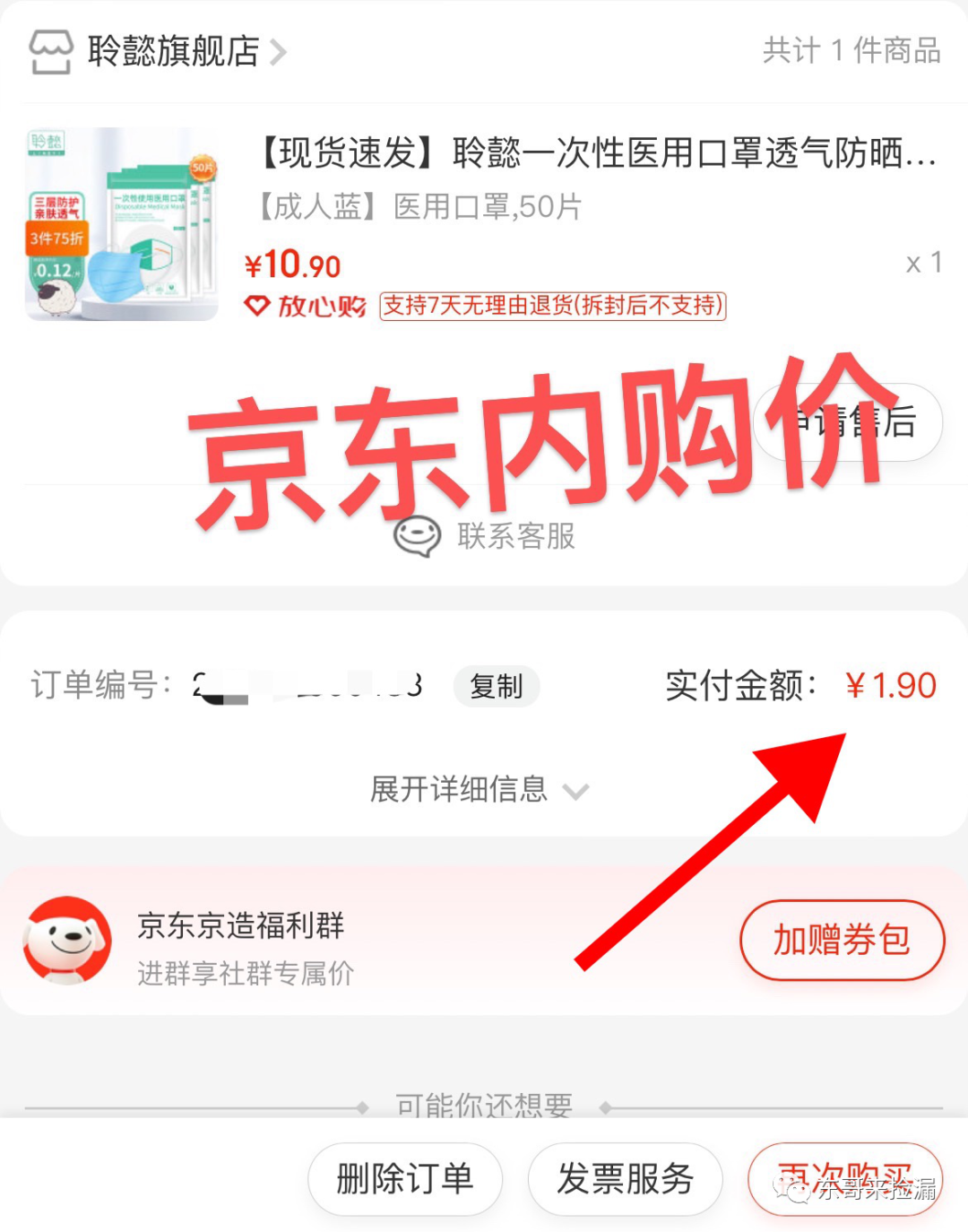This screenshot has height=1232, width=968.
Task: Copy the order number with 复制
Action: [x=496, y=687]
